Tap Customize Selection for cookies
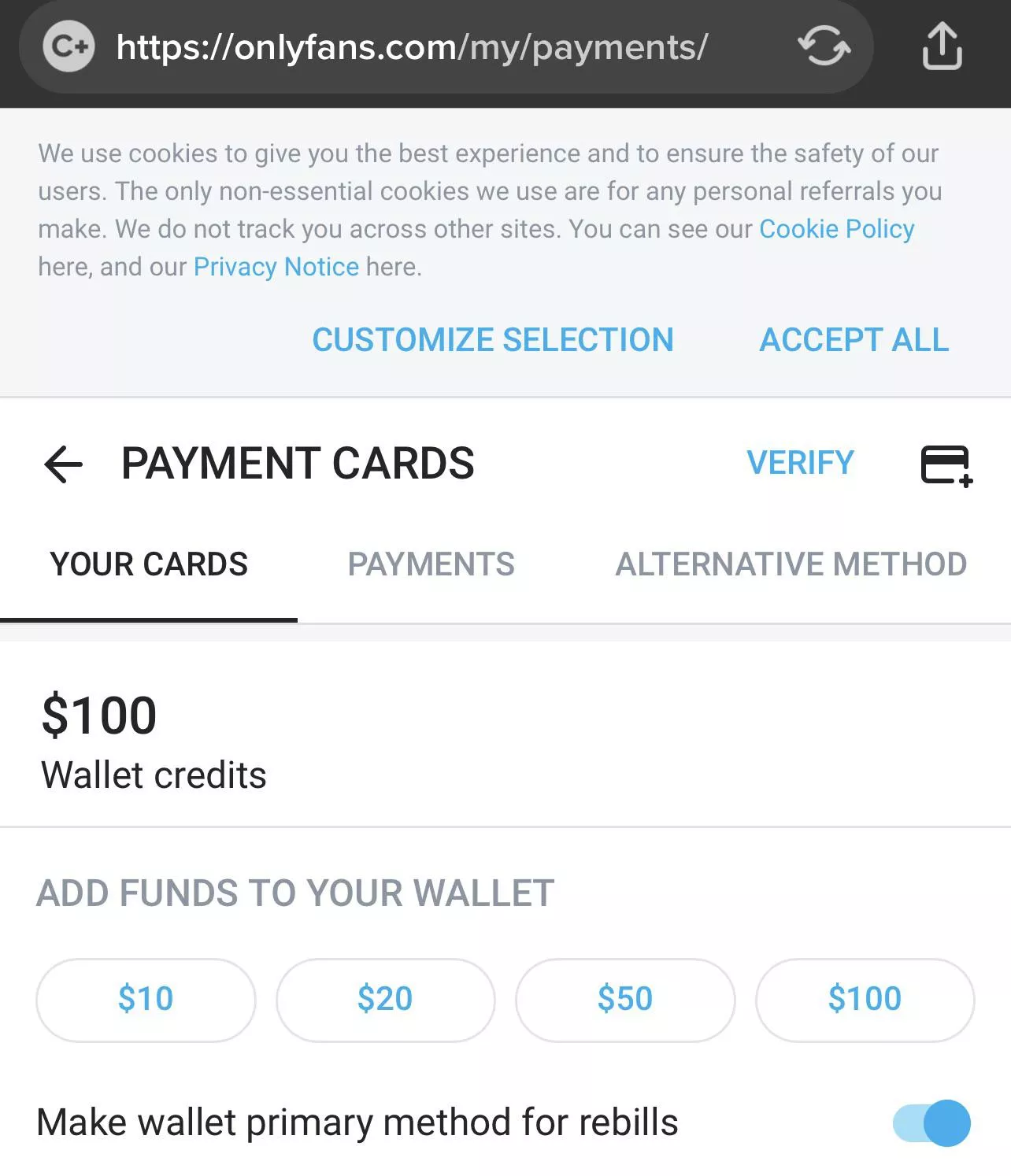1011x1176 pixels. point(493,340)
